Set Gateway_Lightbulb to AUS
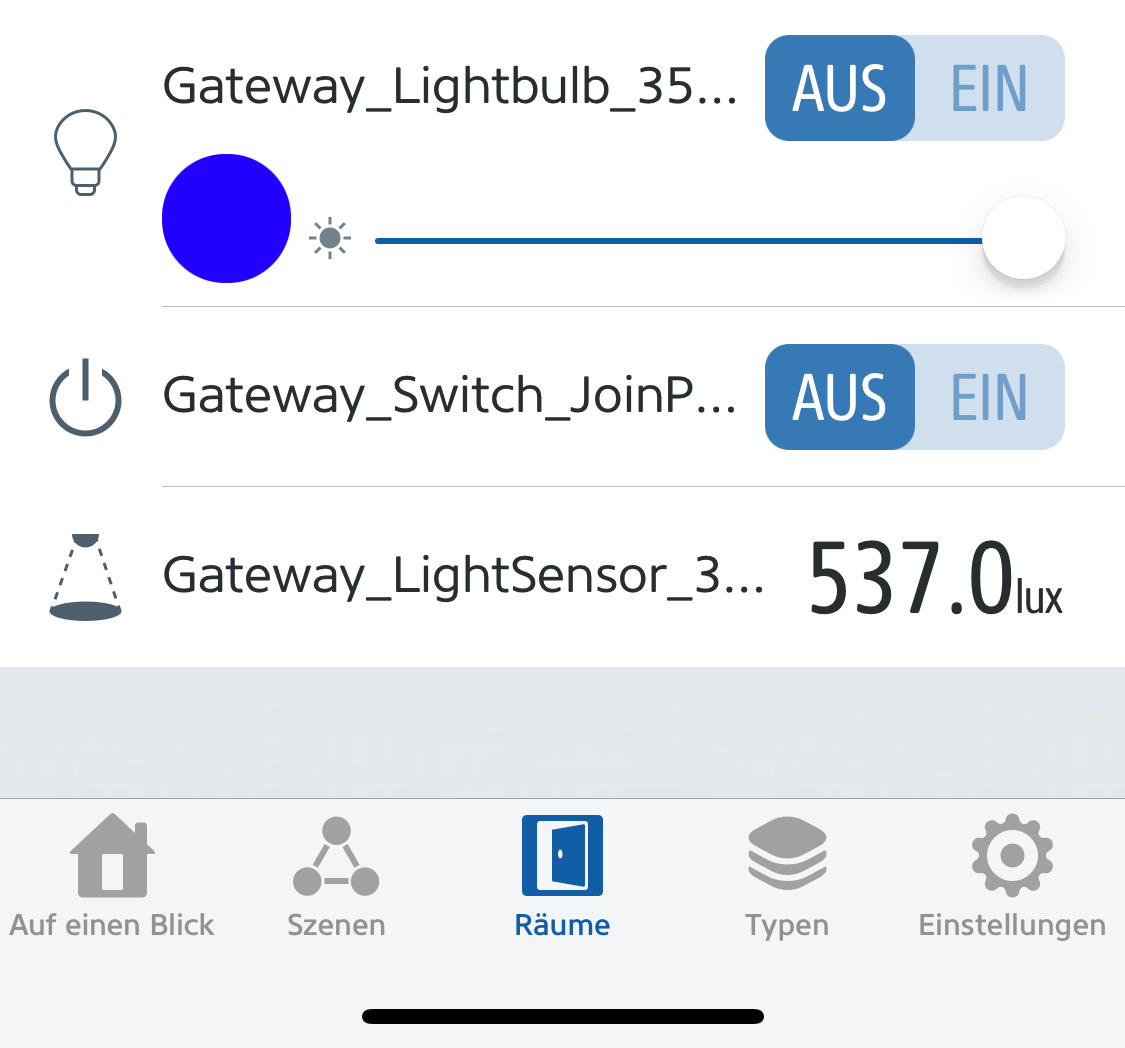The width and height of the screenshot is (1125, 1048). tap(840, 88)
